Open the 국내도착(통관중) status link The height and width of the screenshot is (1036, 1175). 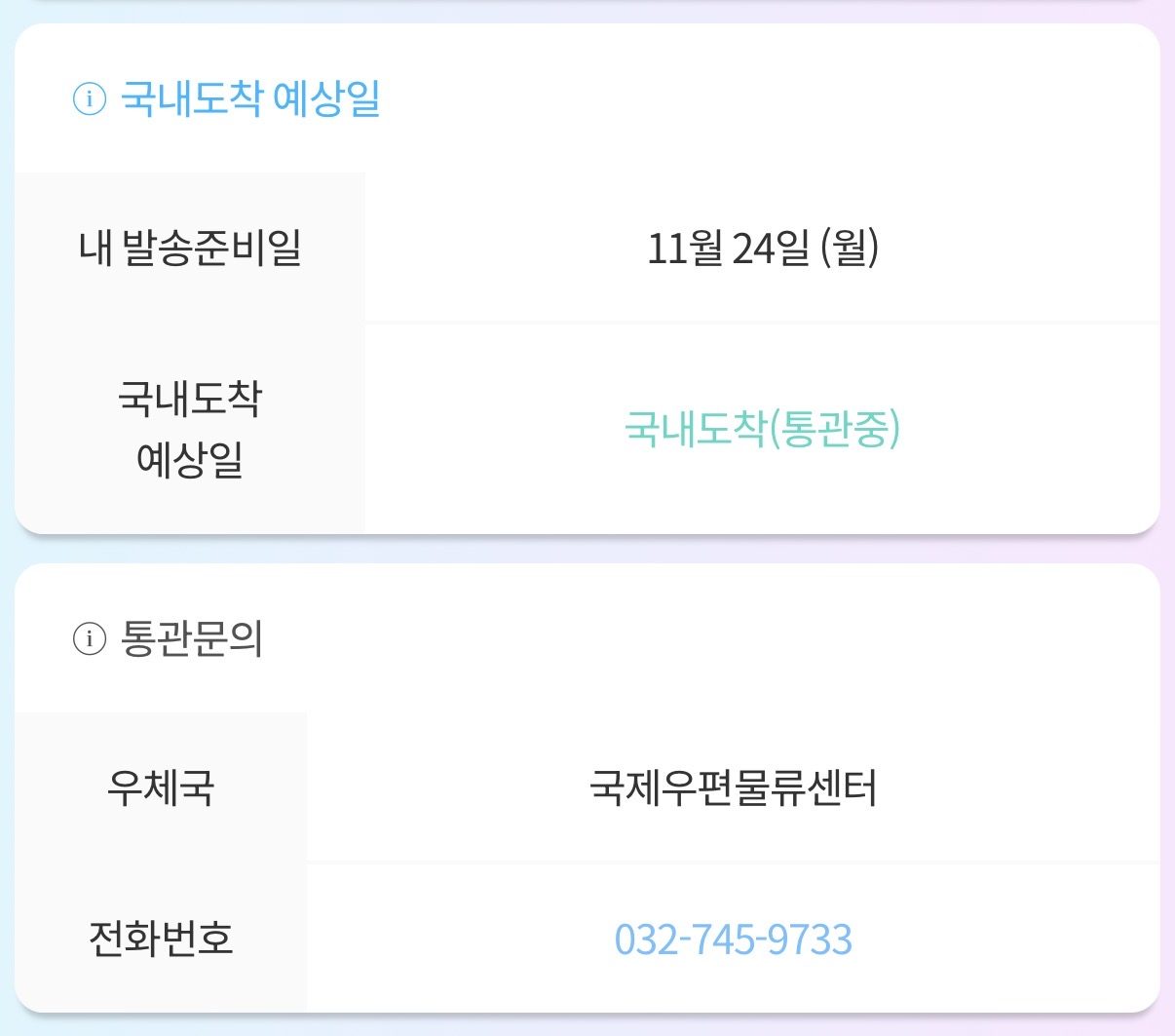pyautogui.click(x=762, y=429)
